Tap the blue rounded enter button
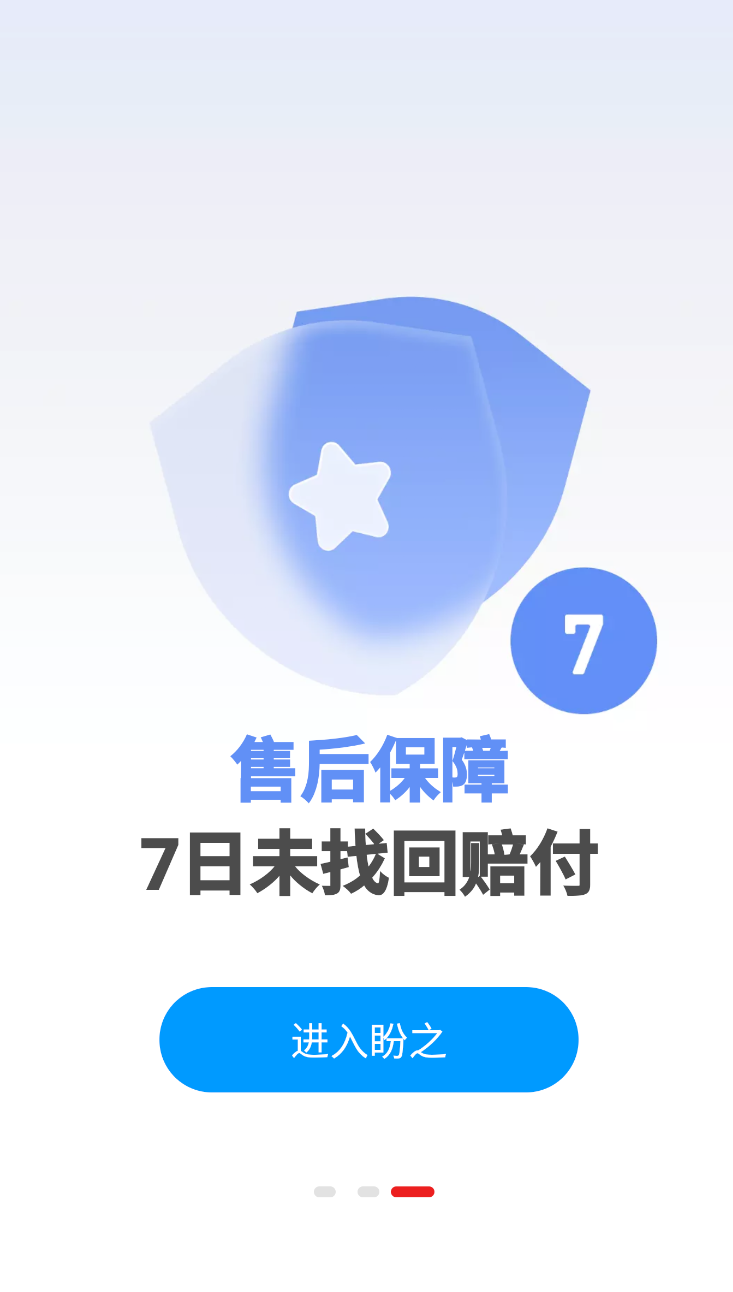The image size is (733, 1292). coord(369,1039)
